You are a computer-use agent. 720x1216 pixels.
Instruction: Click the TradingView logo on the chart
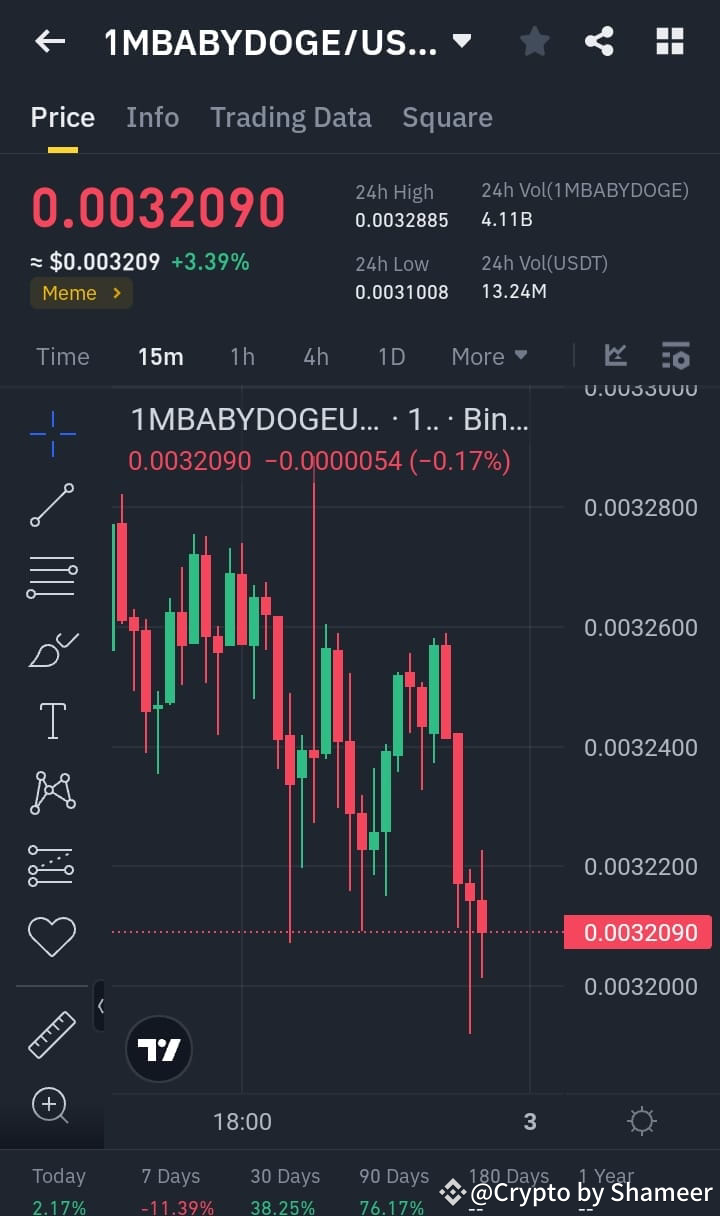pyautogui.click(x=158, y=1049)
